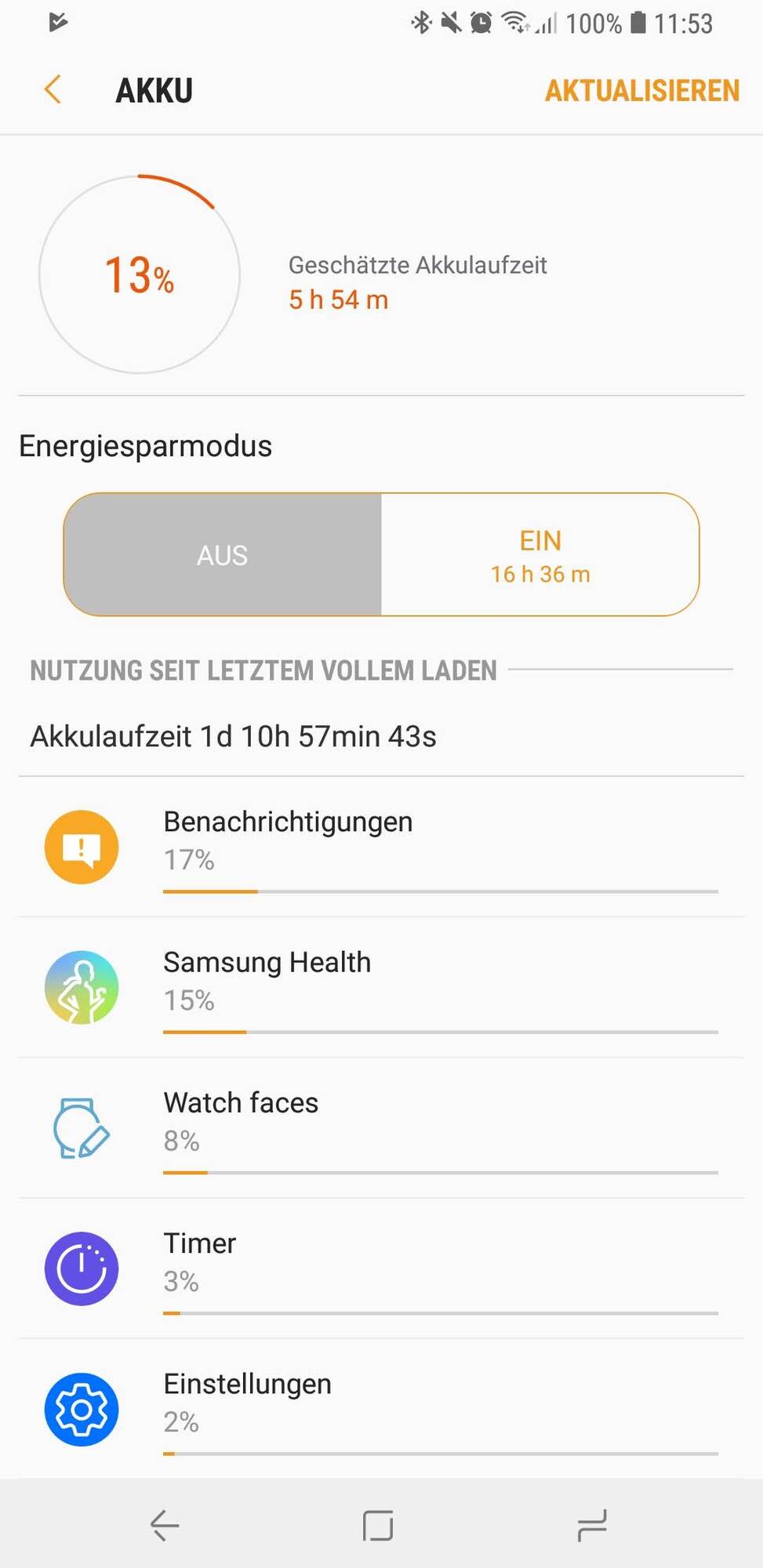The image size is (763, 1568).
Task: Open Samsung Health battery usage
Action: [x=381, y=988]
